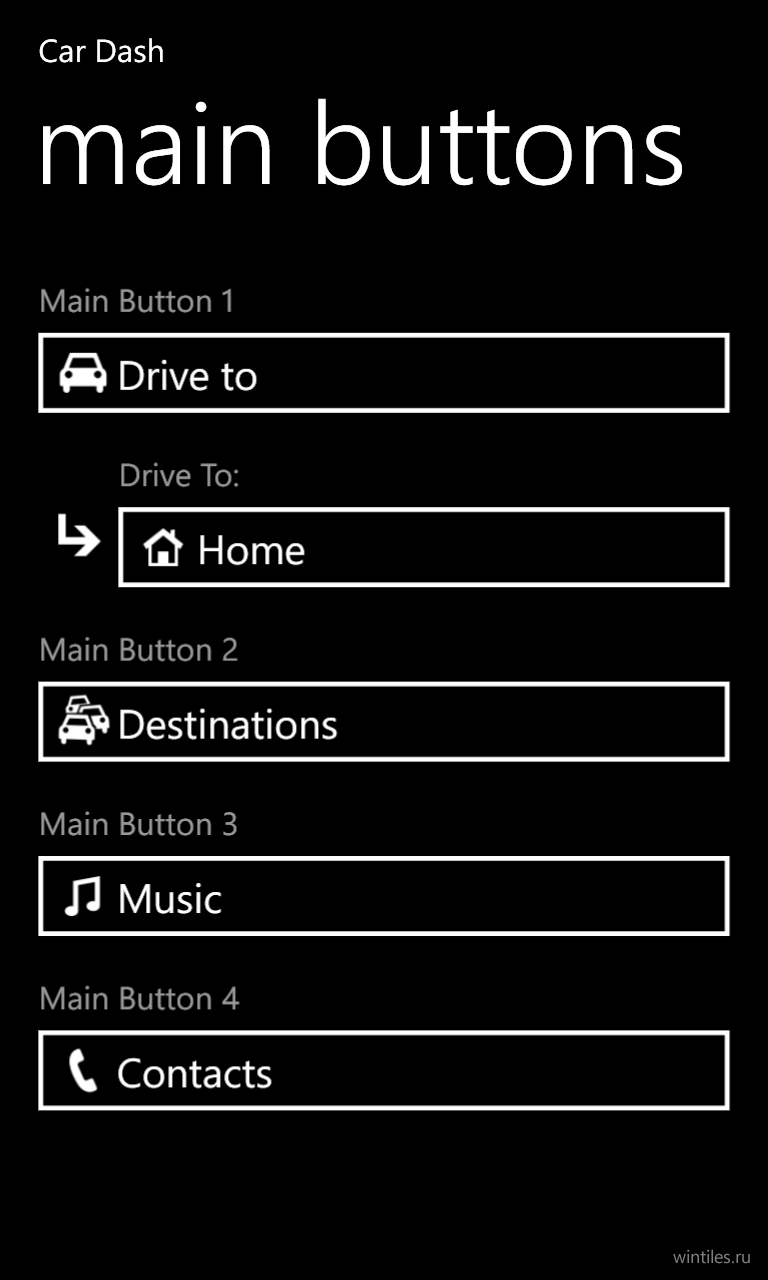Open the Main Button 4 Contacts picker
The image size is (768, 1280).
click(x=384, y=1071)
